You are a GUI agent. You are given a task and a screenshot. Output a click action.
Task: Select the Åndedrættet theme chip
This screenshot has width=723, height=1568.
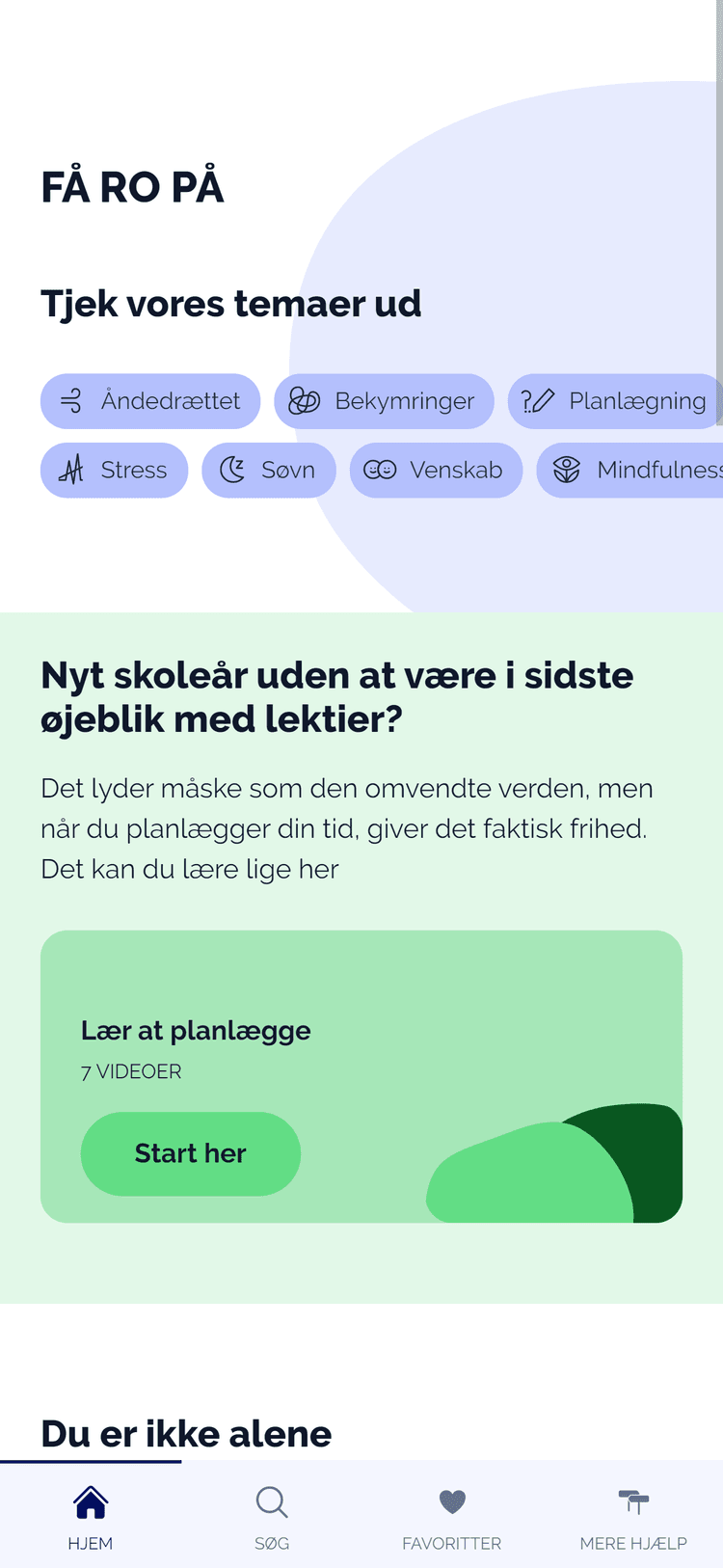pos(150,401)
